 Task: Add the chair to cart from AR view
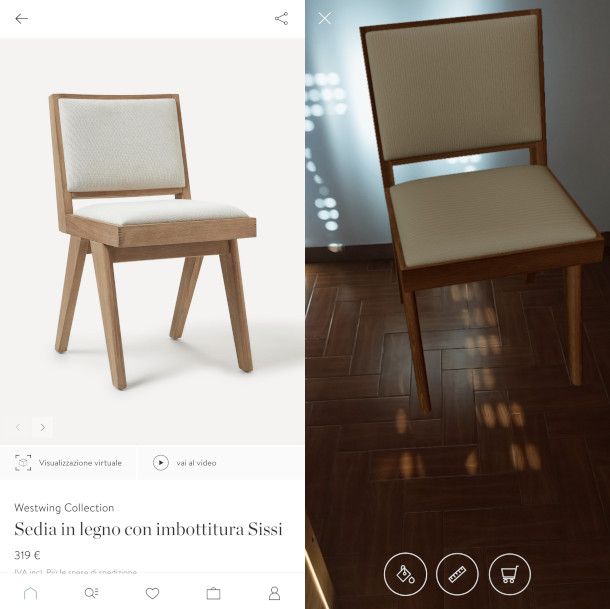pyautogui.click(x=510, y=574)
